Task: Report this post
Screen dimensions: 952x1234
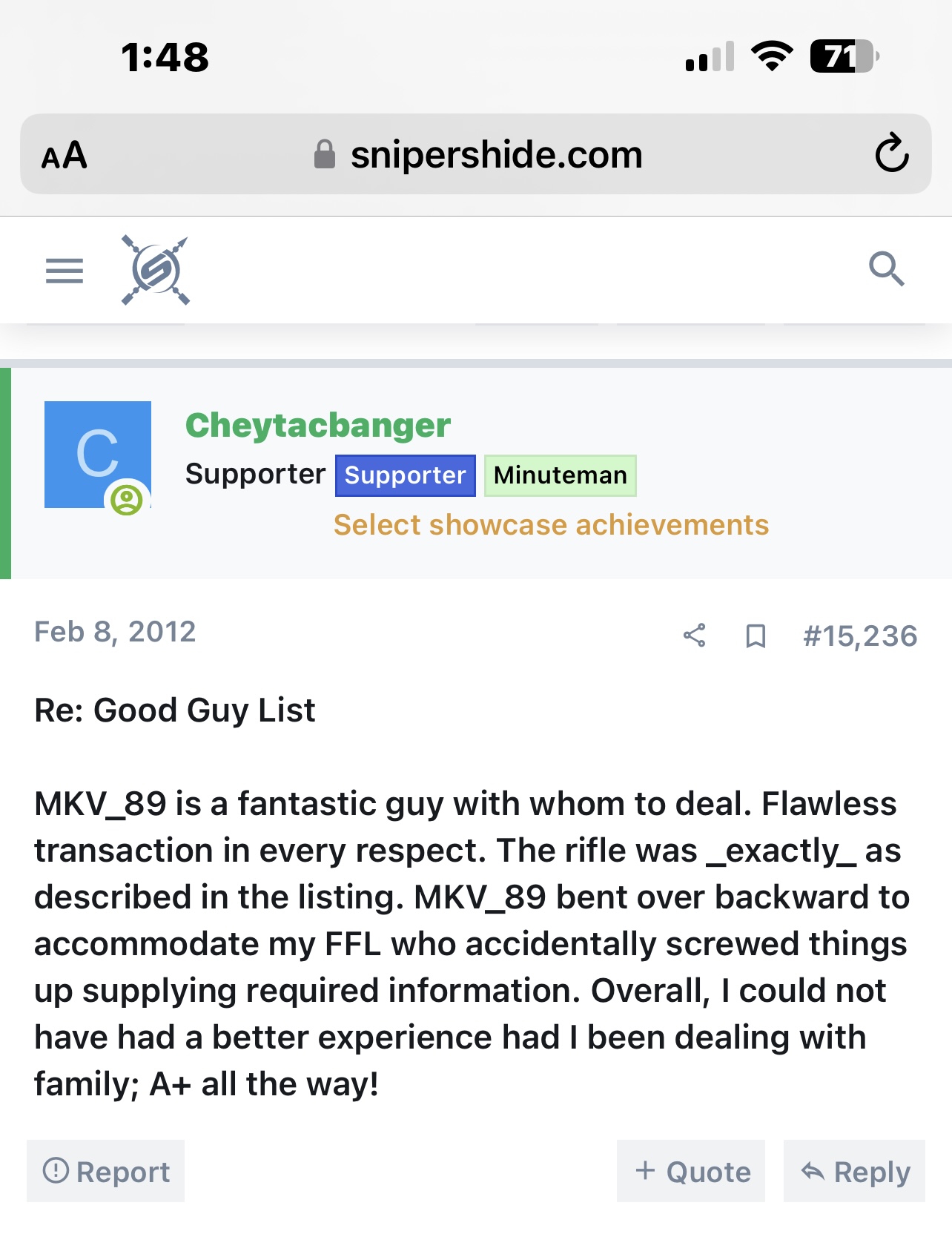Action: [x=106, y=1172]
